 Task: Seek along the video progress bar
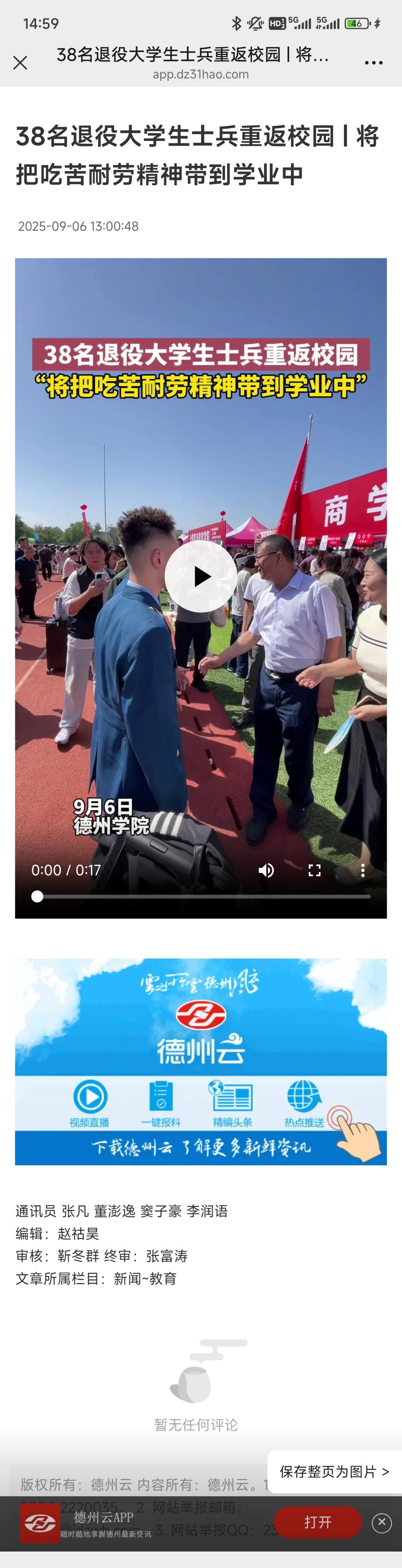[201, 896]
